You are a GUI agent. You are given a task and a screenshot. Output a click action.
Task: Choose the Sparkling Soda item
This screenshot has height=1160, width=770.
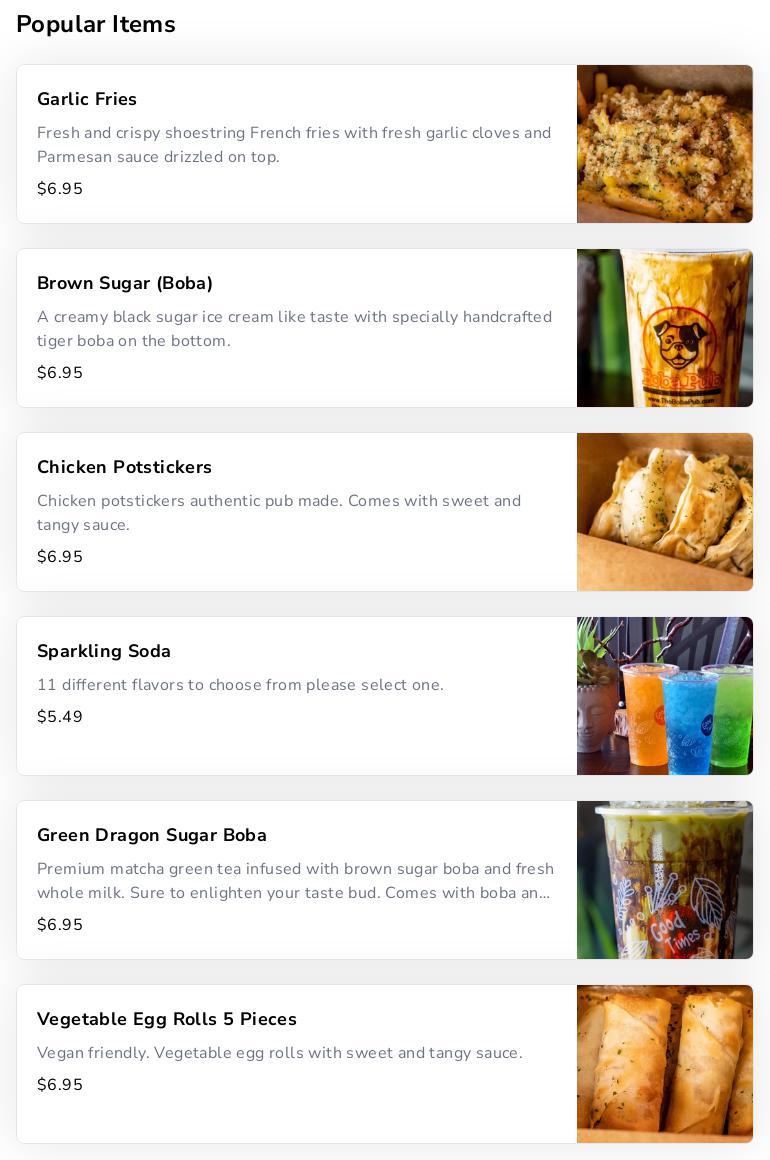384,696
